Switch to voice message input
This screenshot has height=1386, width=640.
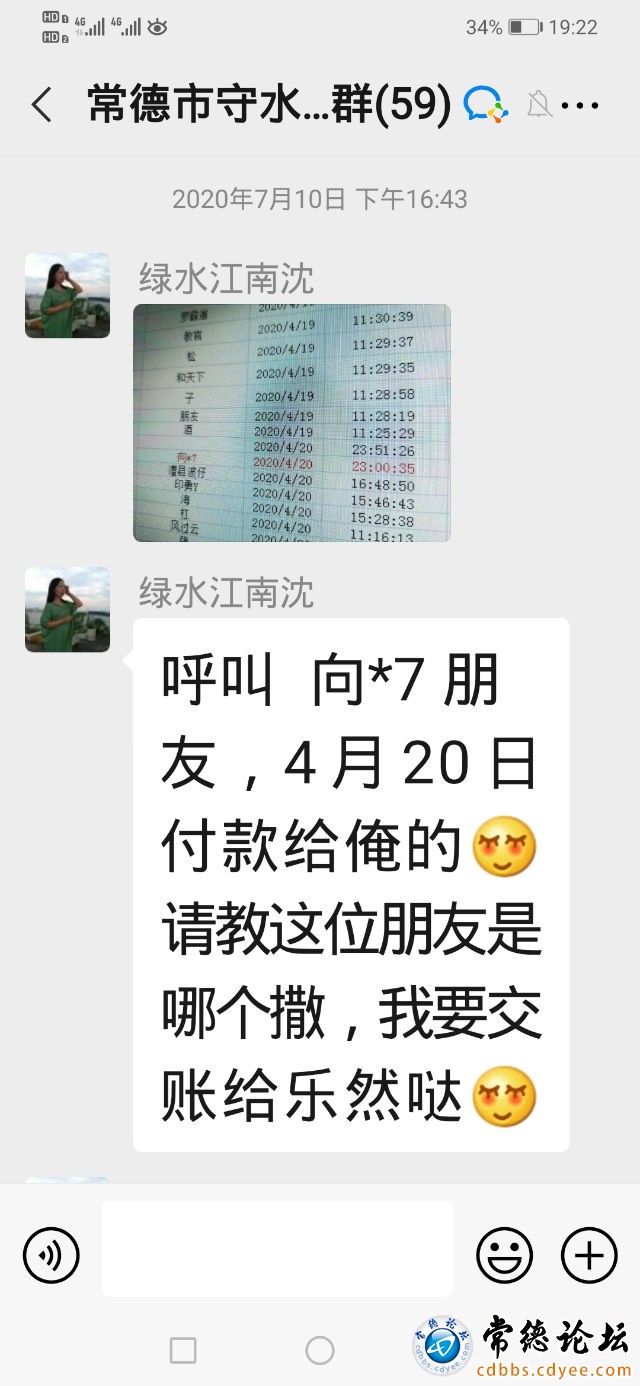(51, 1254)
